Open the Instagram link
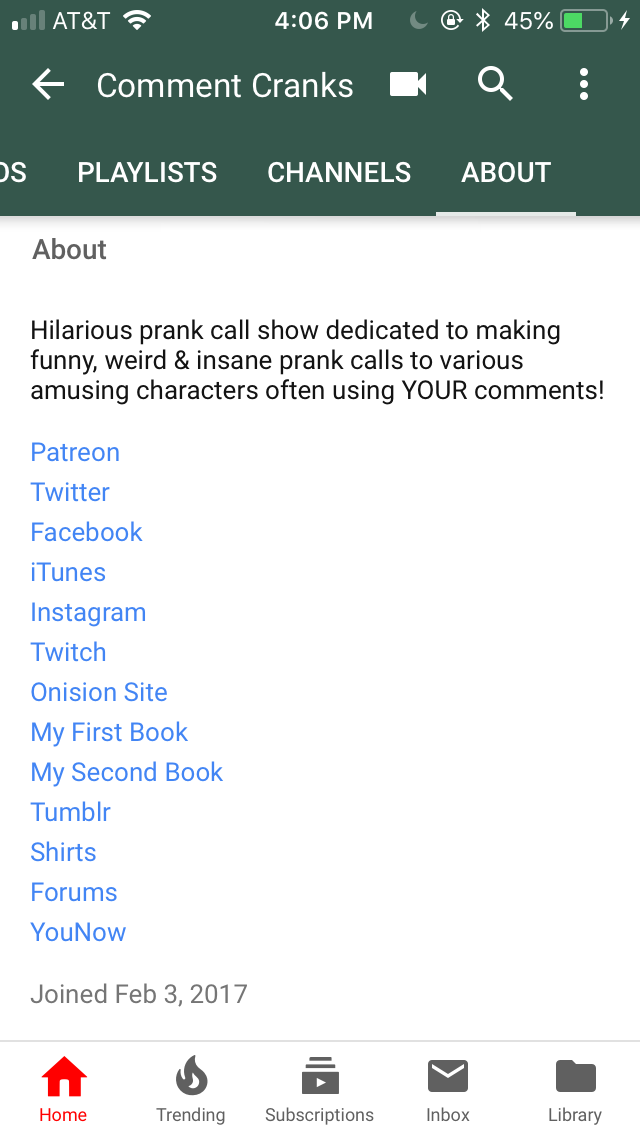This screenshot has height=1136, width=640. [x=88, y=612]
